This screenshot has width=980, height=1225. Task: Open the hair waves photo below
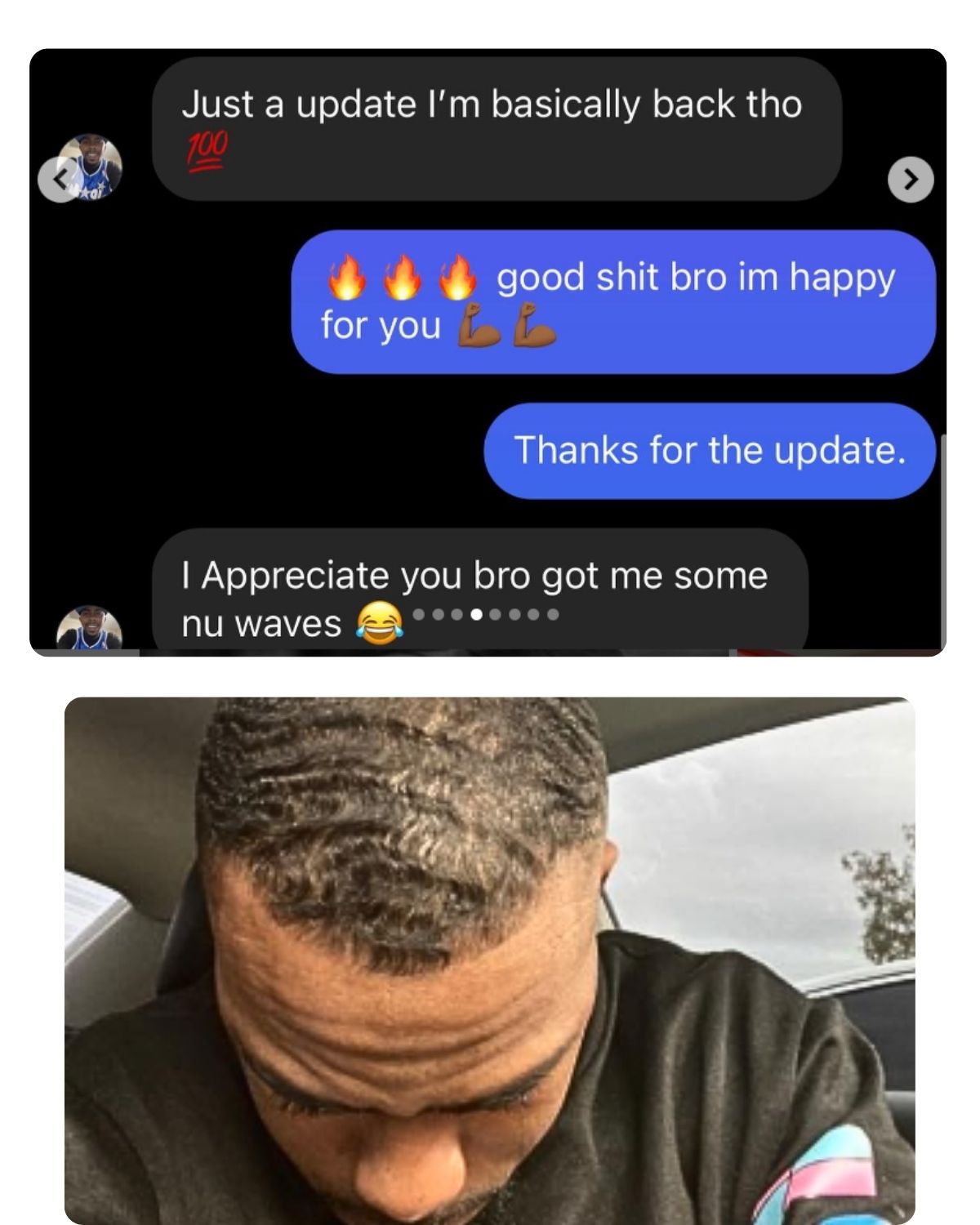click(490, 960)
